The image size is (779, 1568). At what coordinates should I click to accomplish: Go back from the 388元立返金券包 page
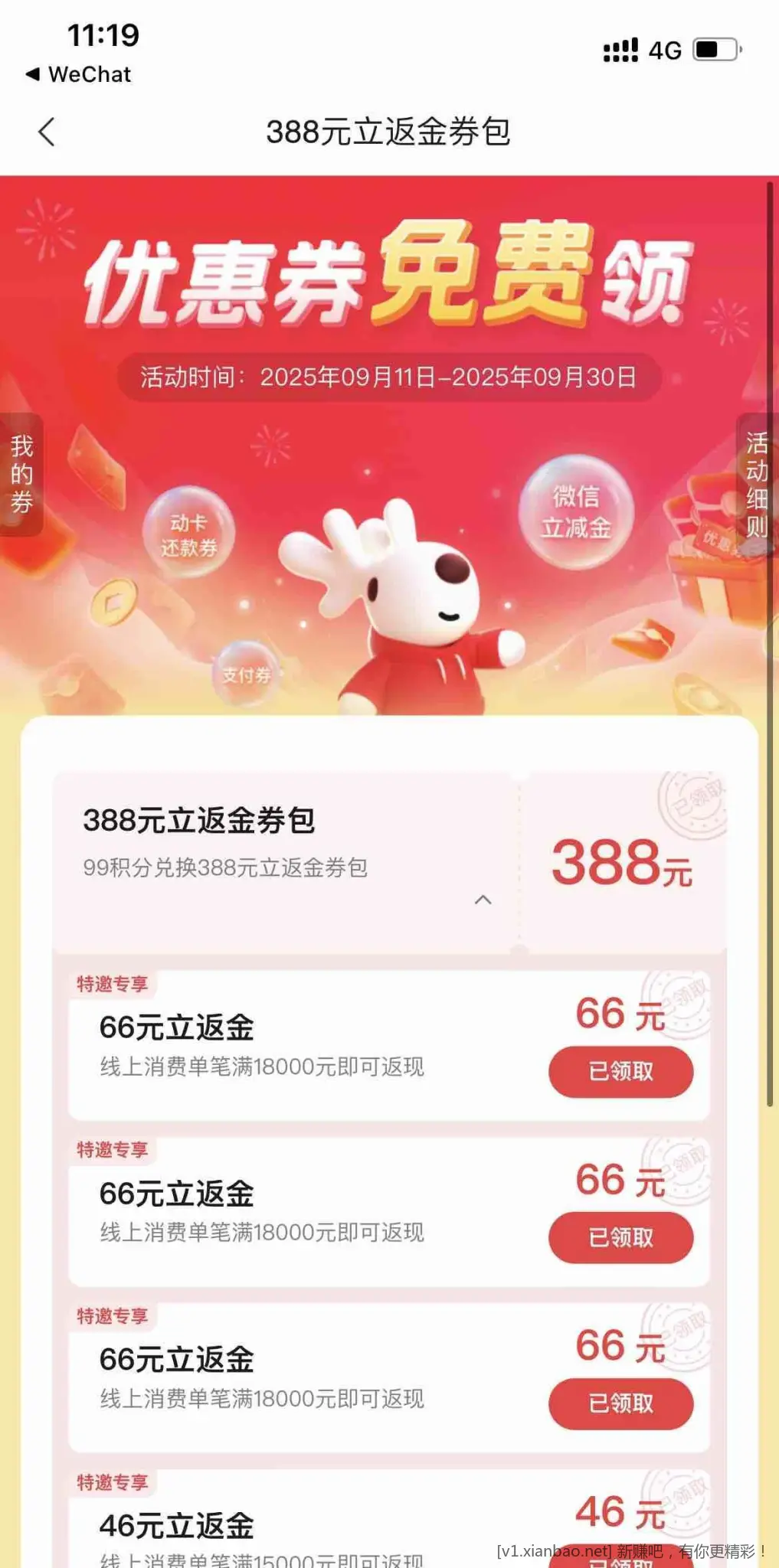pos(47,132)
